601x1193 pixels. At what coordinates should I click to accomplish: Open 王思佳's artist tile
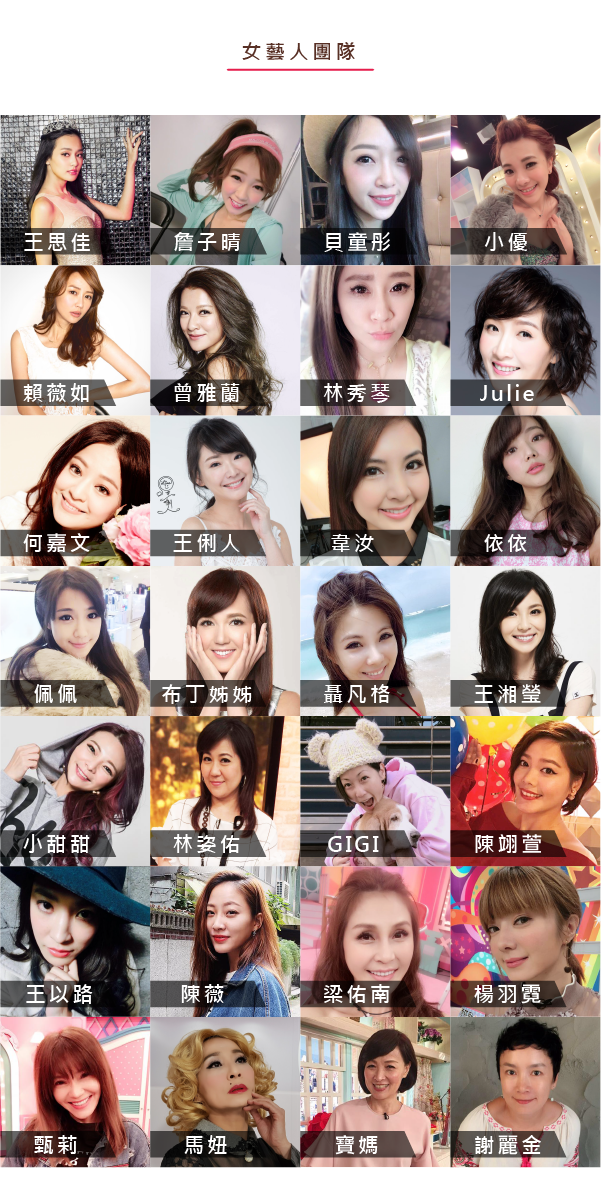pyautogui.click(x=75, y=189)
